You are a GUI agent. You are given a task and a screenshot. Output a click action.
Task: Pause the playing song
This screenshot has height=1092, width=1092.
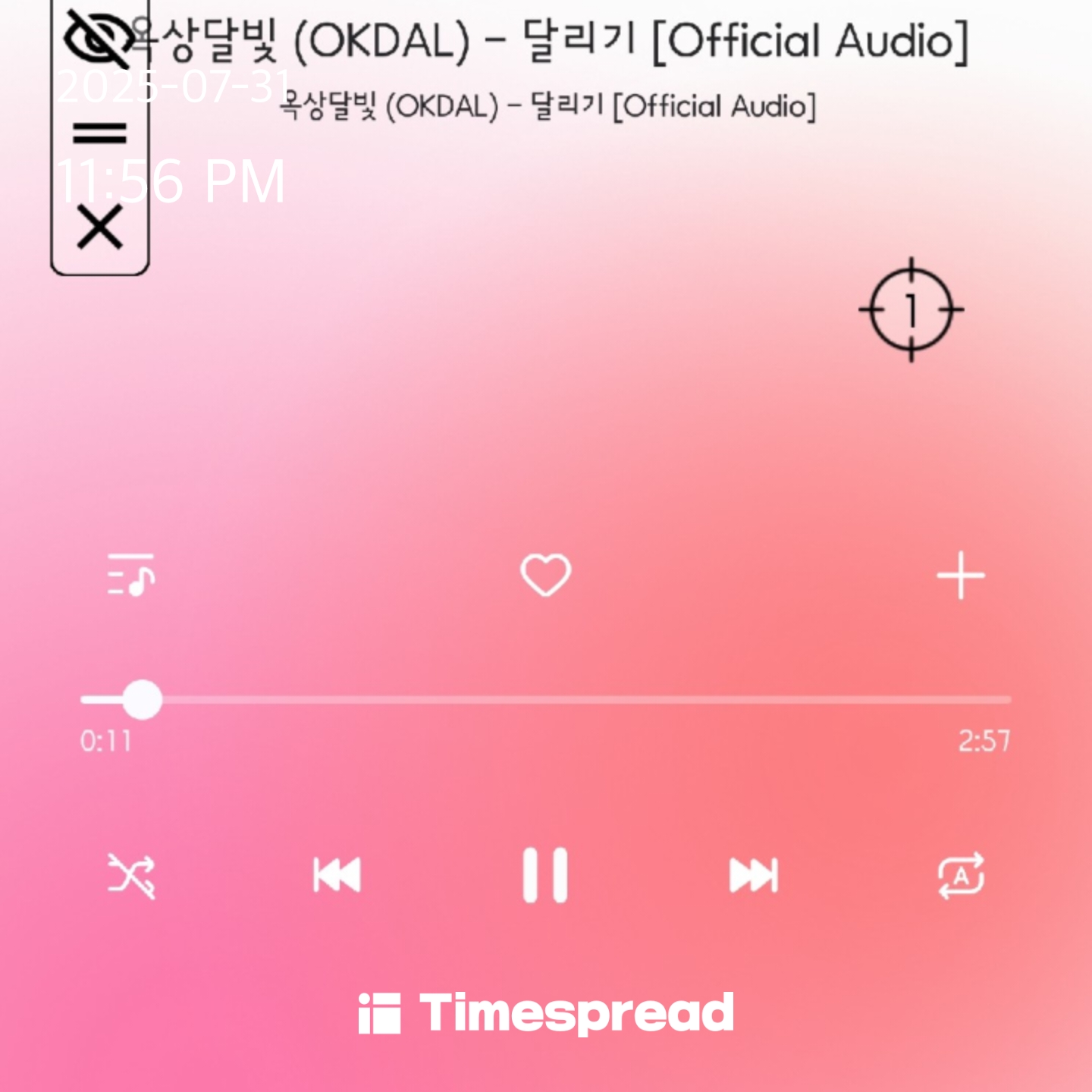pyautogui.click(x=544, y=875)
